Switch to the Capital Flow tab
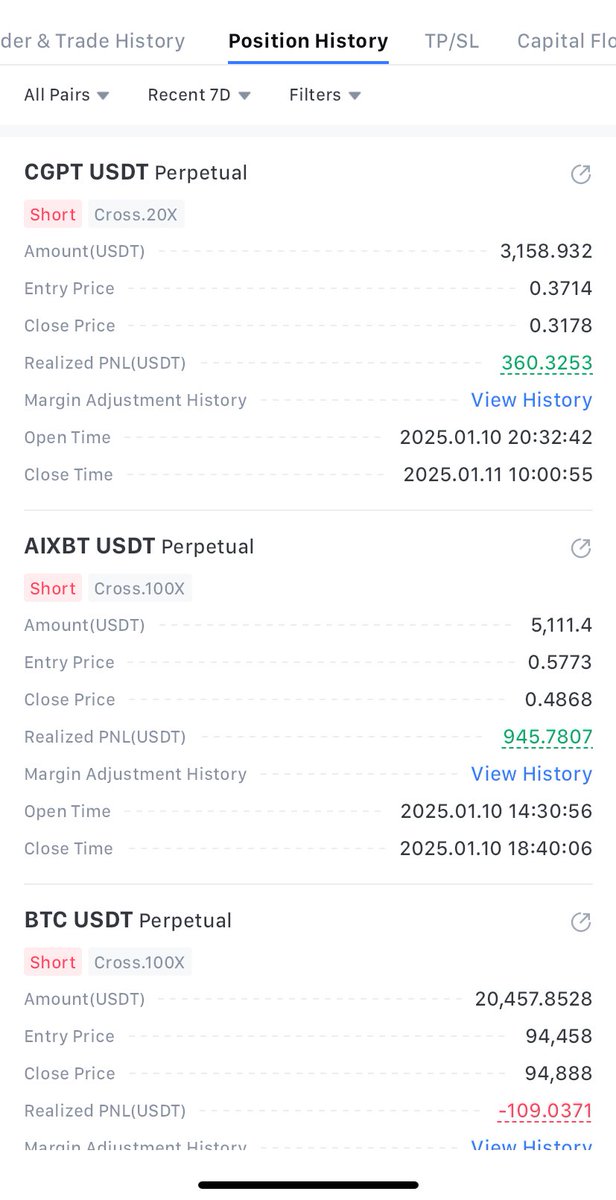 (x=565, y=41)
